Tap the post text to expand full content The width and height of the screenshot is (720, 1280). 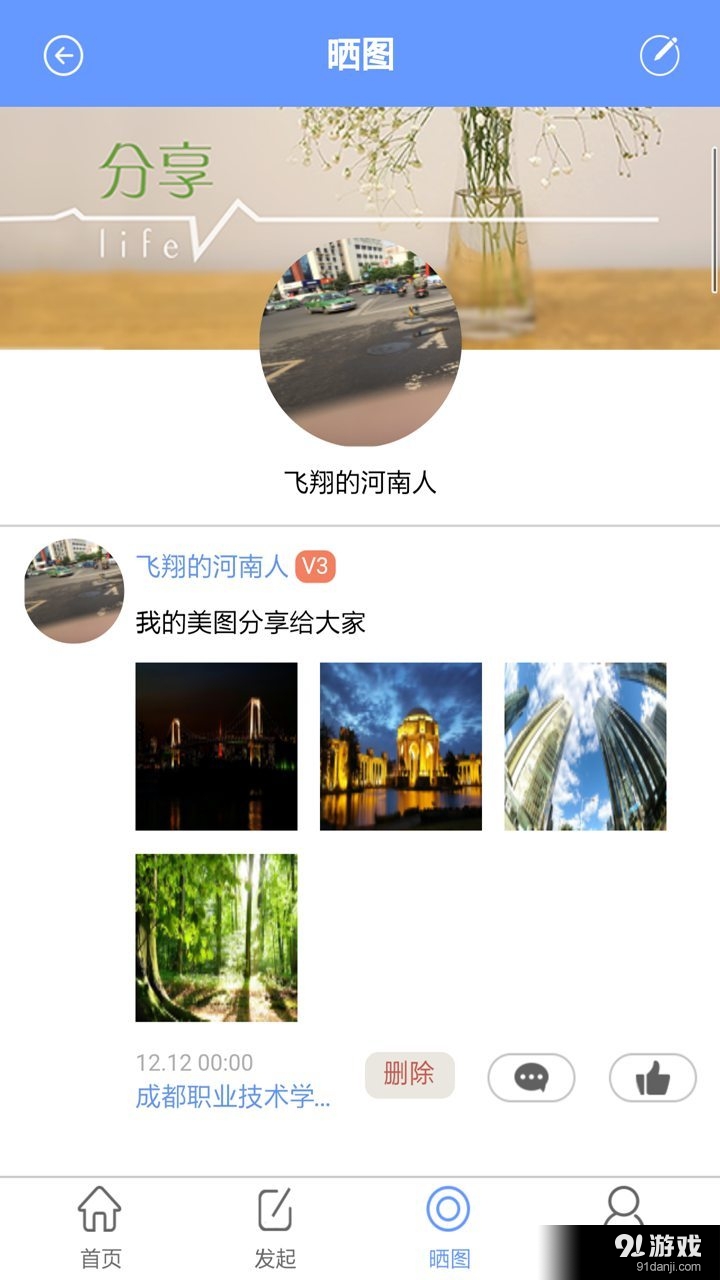point(250,621)
